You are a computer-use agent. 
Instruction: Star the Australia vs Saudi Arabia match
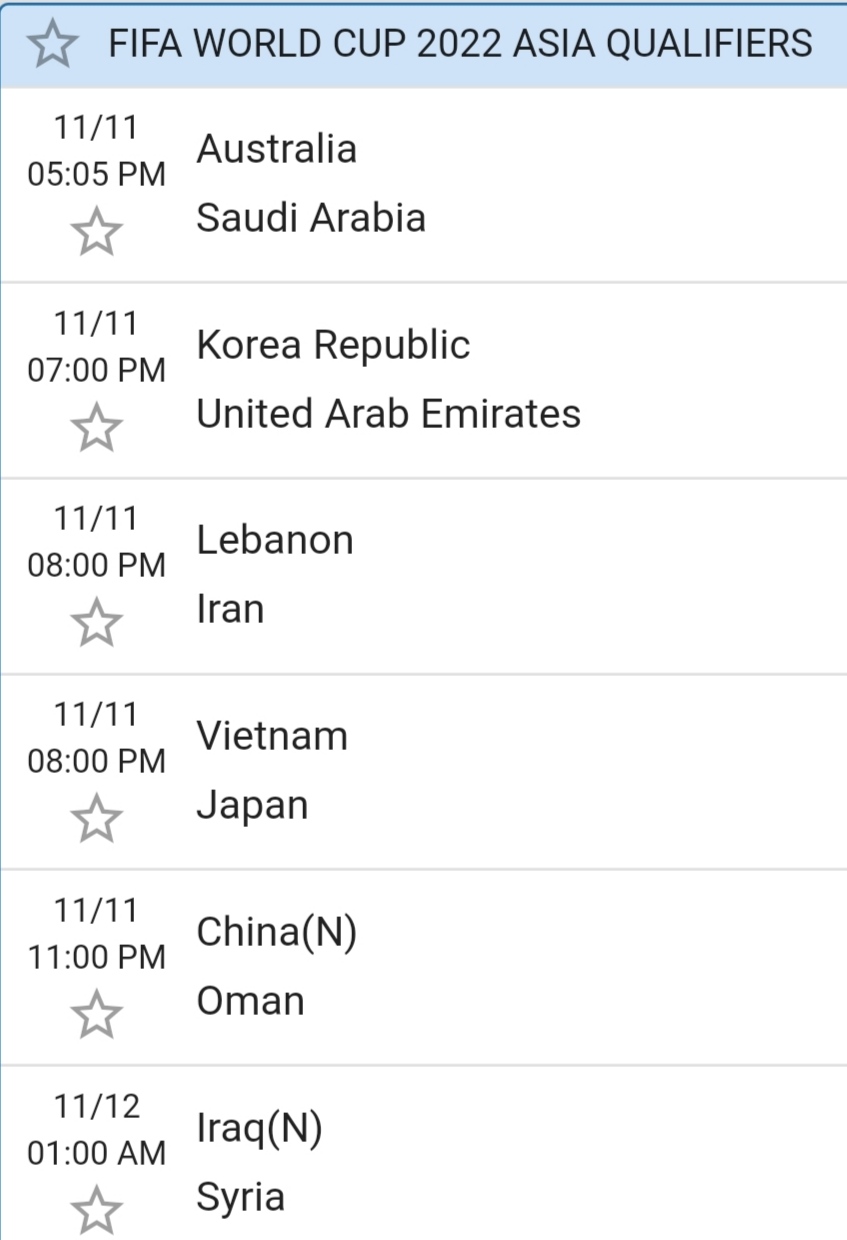click(96, 232)
